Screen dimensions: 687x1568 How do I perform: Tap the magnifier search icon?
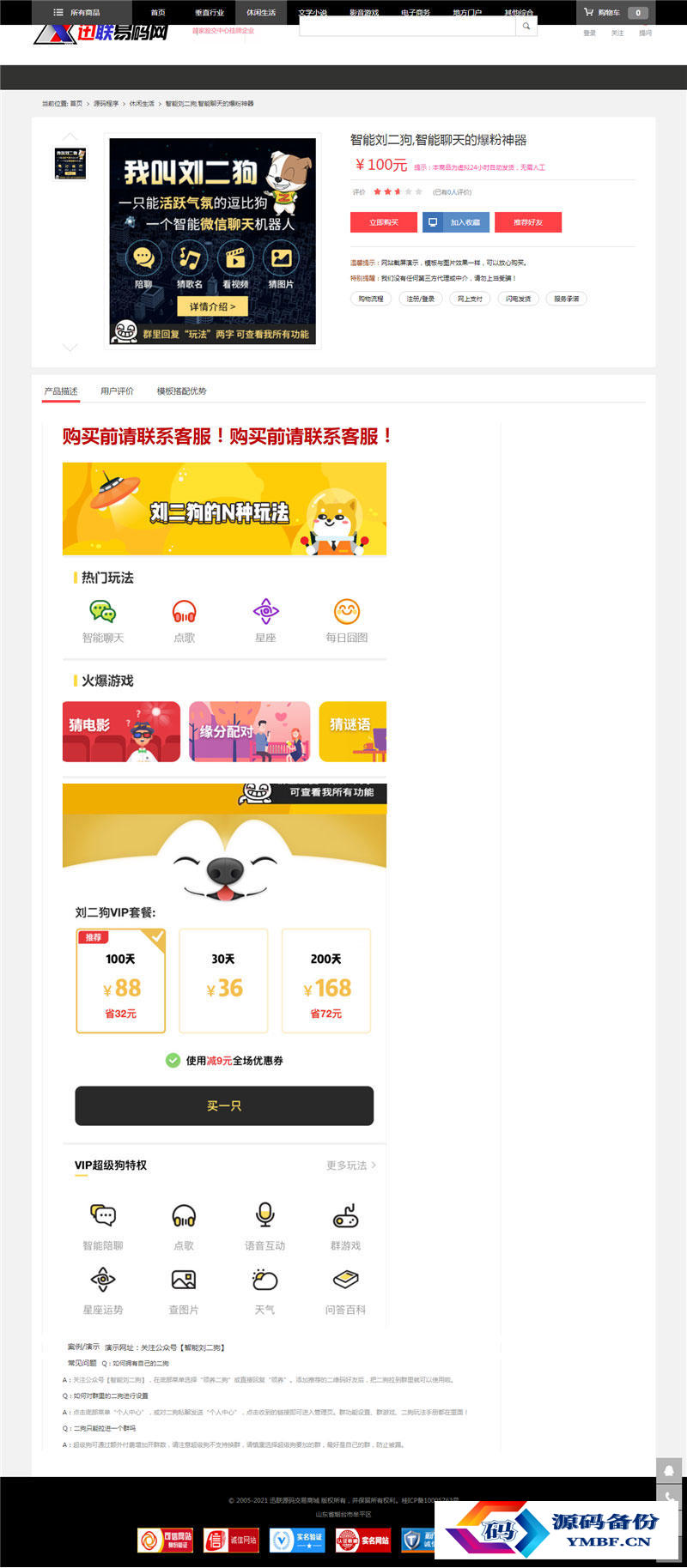pyautogui.click(x=526, y=26)
